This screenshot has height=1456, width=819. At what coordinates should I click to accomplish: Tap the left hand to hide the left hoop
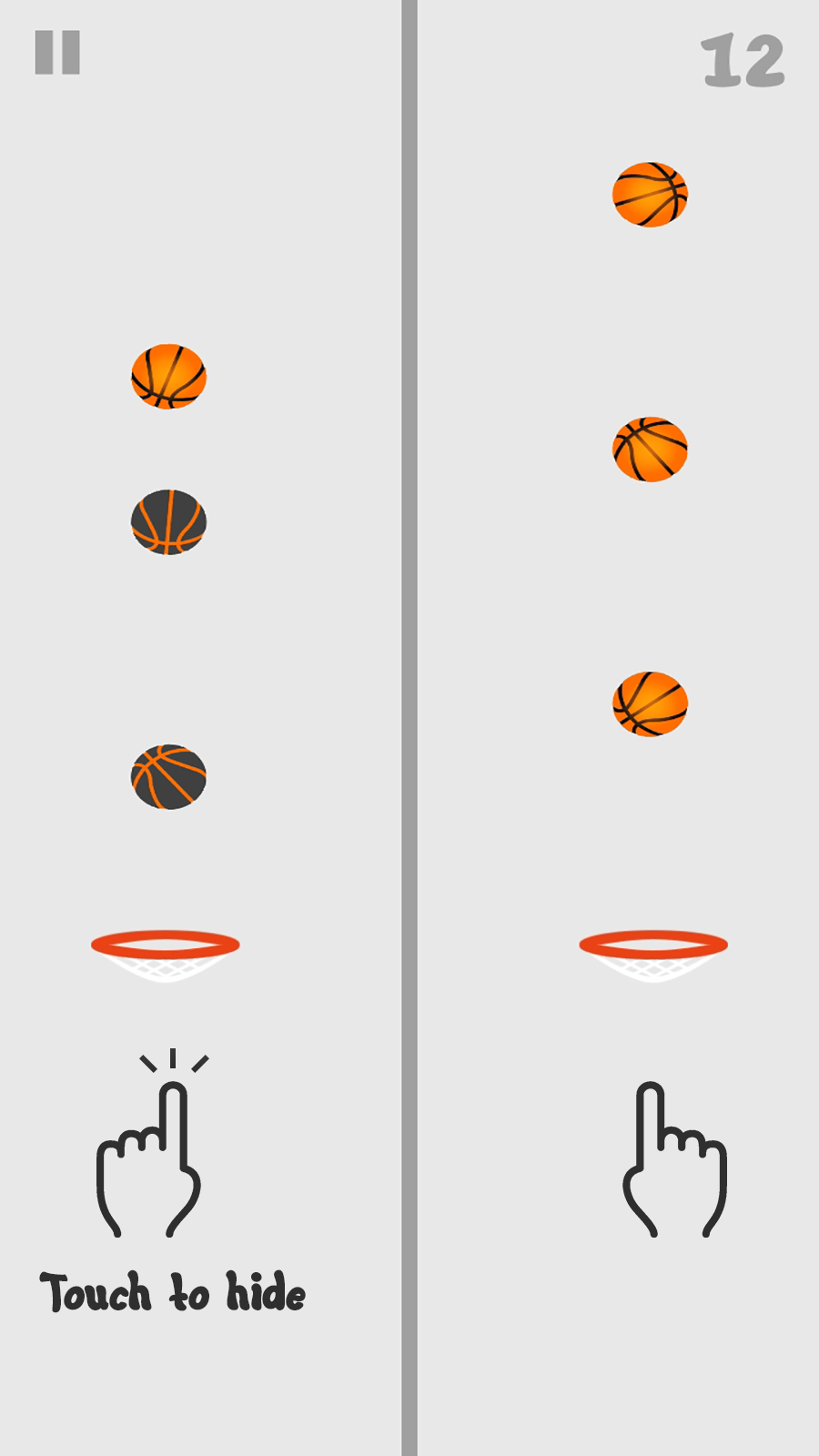(x=150, y=1158)
